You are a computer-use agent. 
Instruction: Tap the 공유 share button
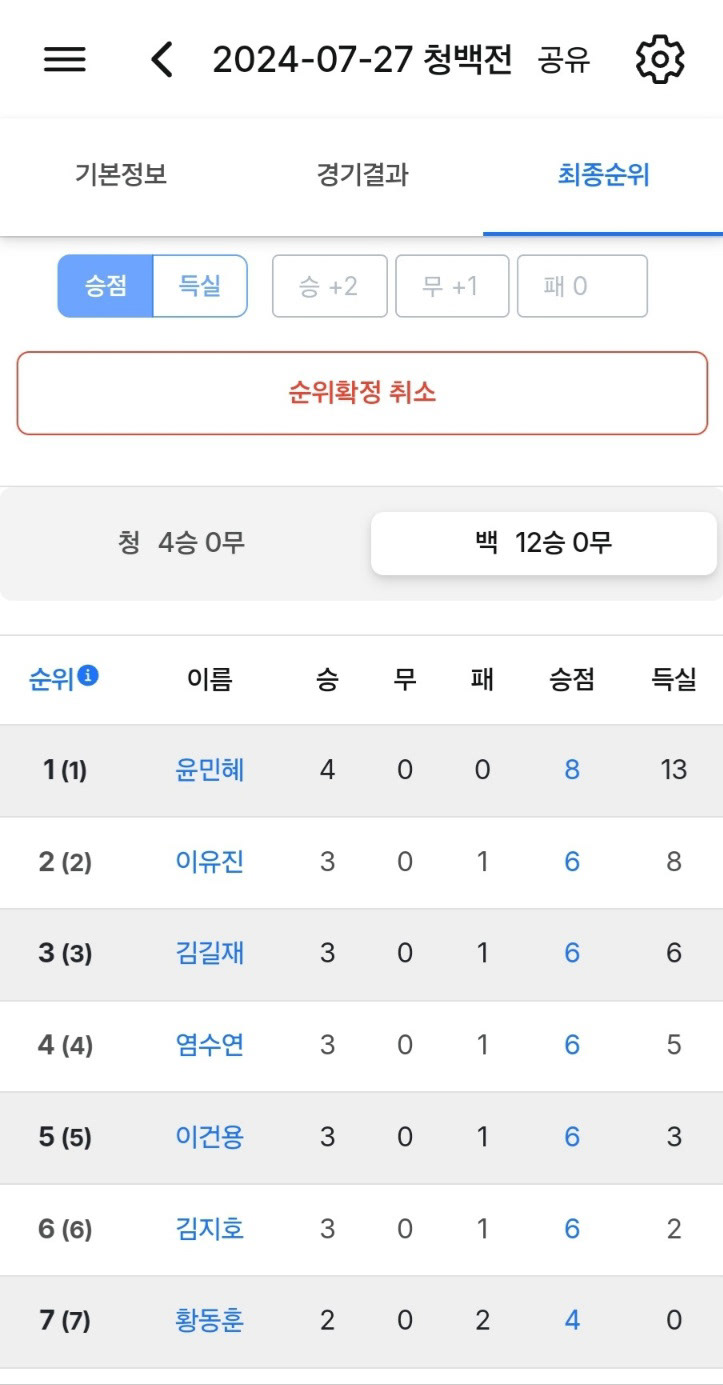point(564,61)
